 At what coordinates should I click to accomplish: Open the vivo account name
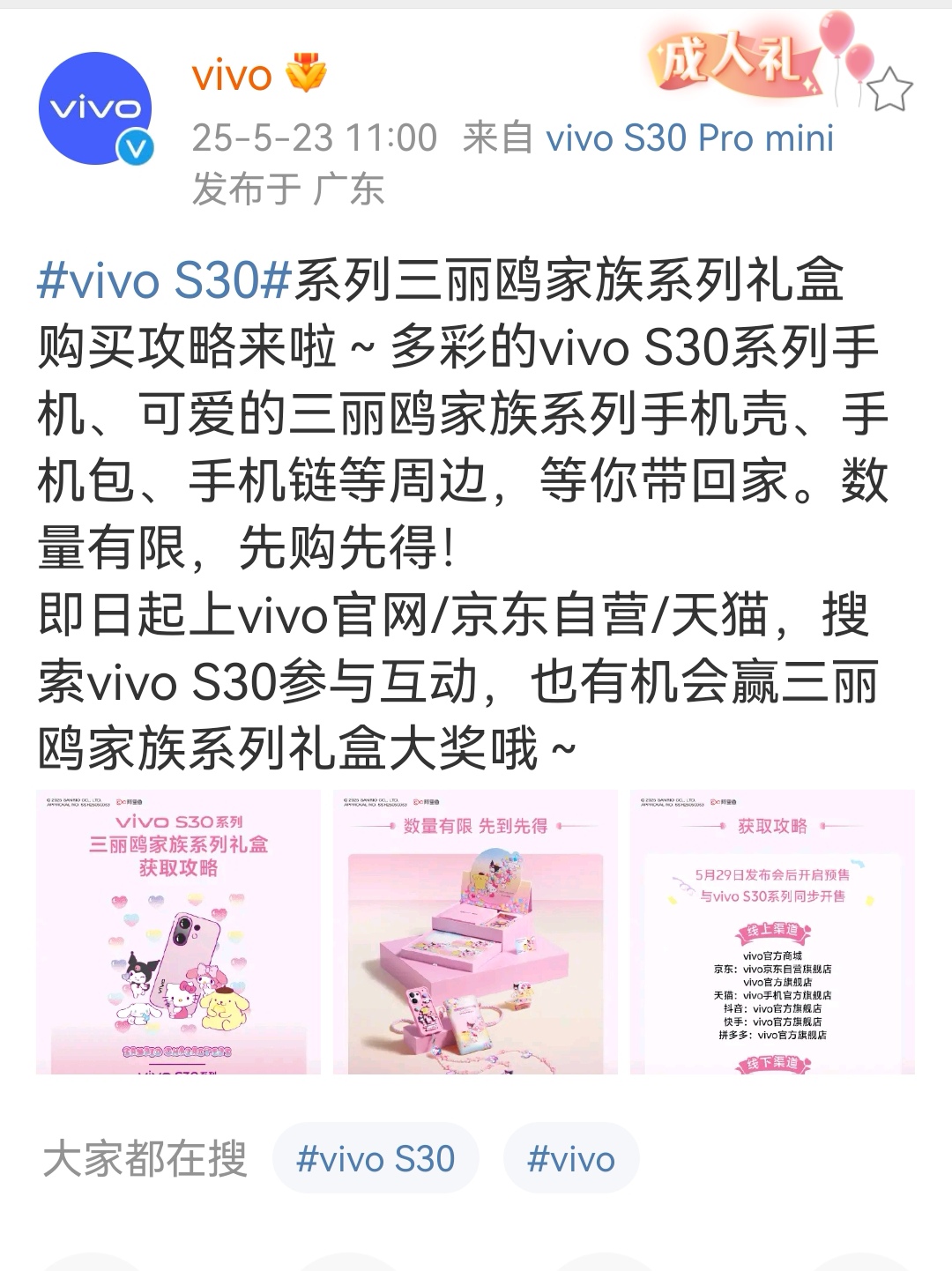[232, 77]
